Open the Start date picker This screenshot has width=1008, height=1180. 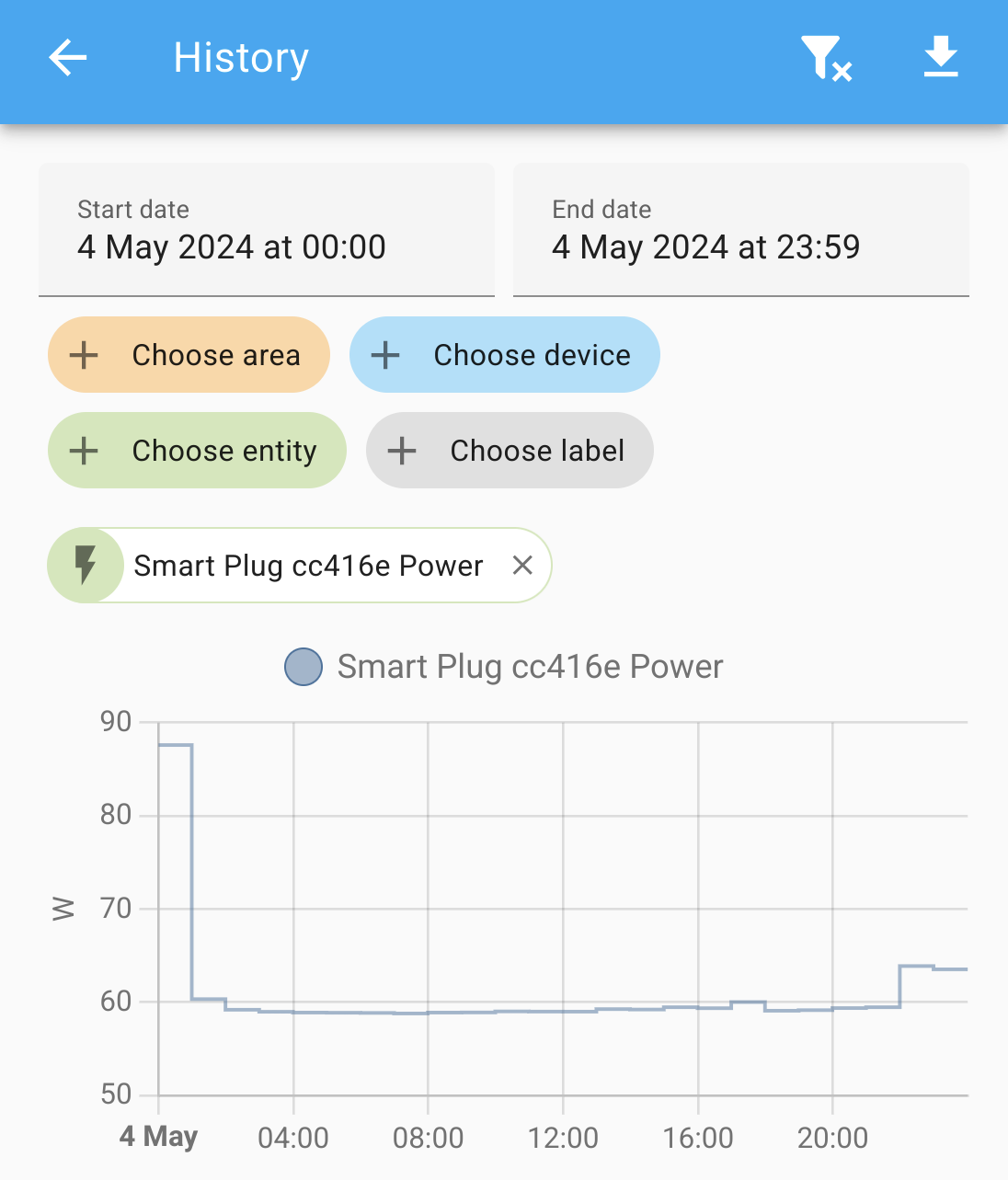(x=267, y=230)
